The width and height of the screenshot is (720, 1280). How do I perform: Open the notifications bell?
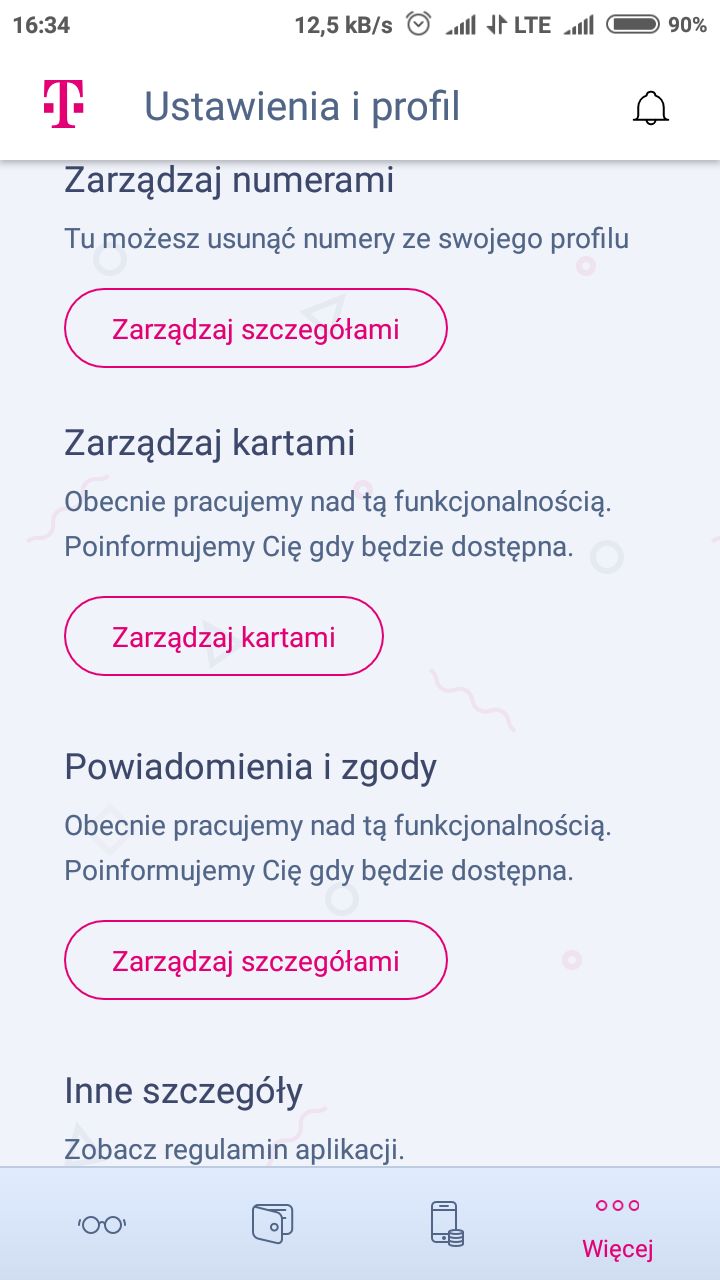[650, 108]
